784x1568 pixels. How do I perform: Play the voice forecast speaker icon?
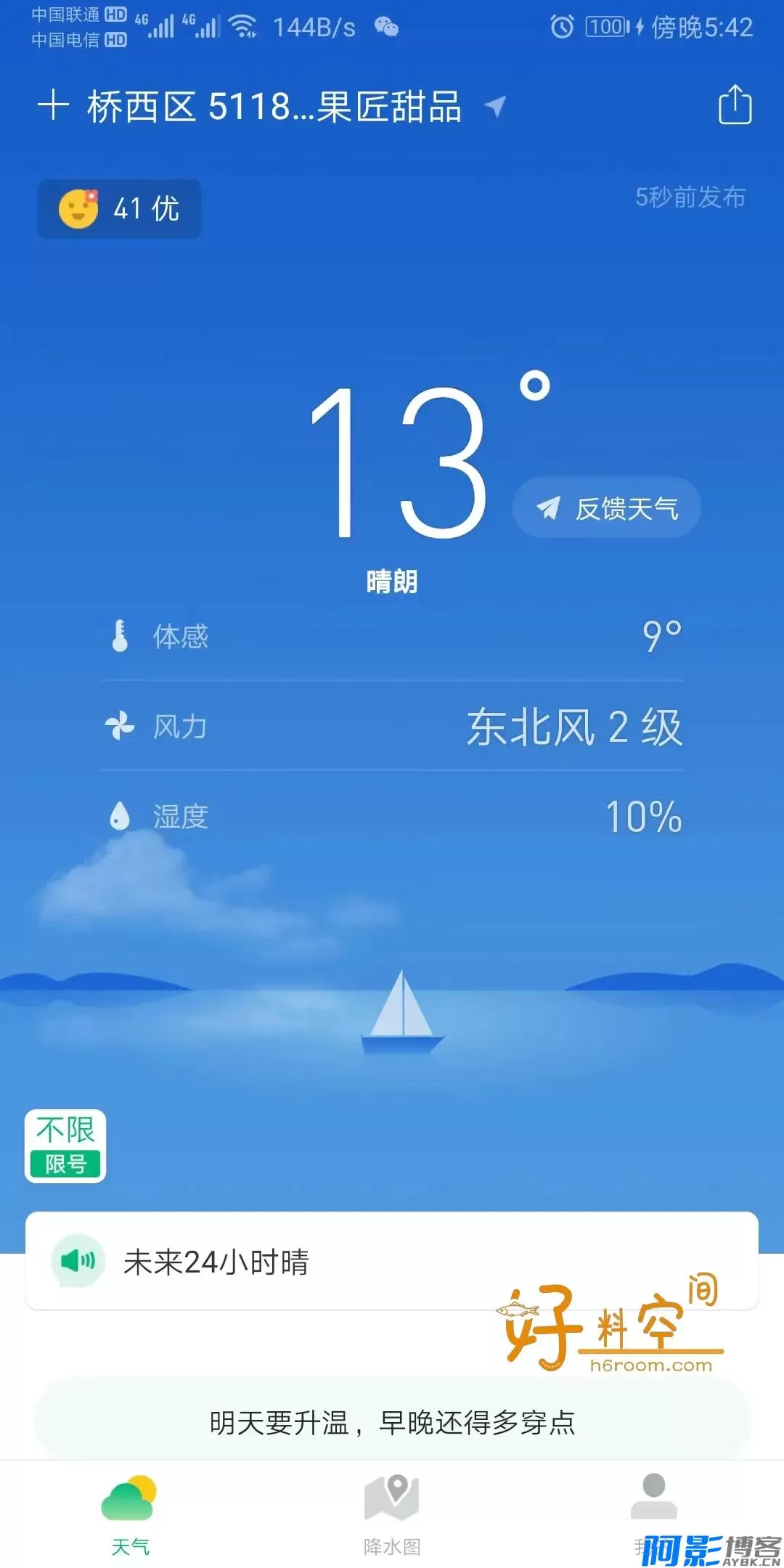[78, 1261]
